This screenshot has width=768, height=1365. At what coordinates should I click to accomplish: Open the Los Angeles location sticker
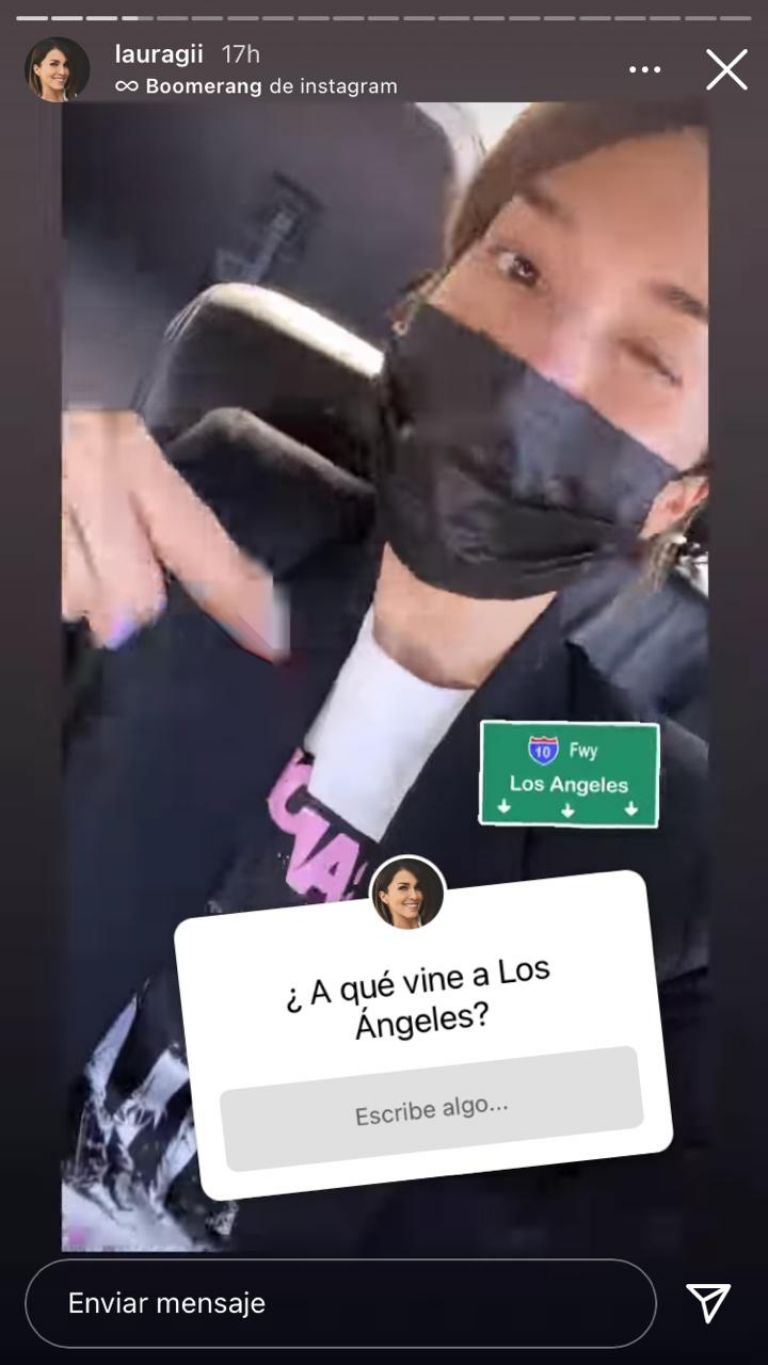coord(568,773)
